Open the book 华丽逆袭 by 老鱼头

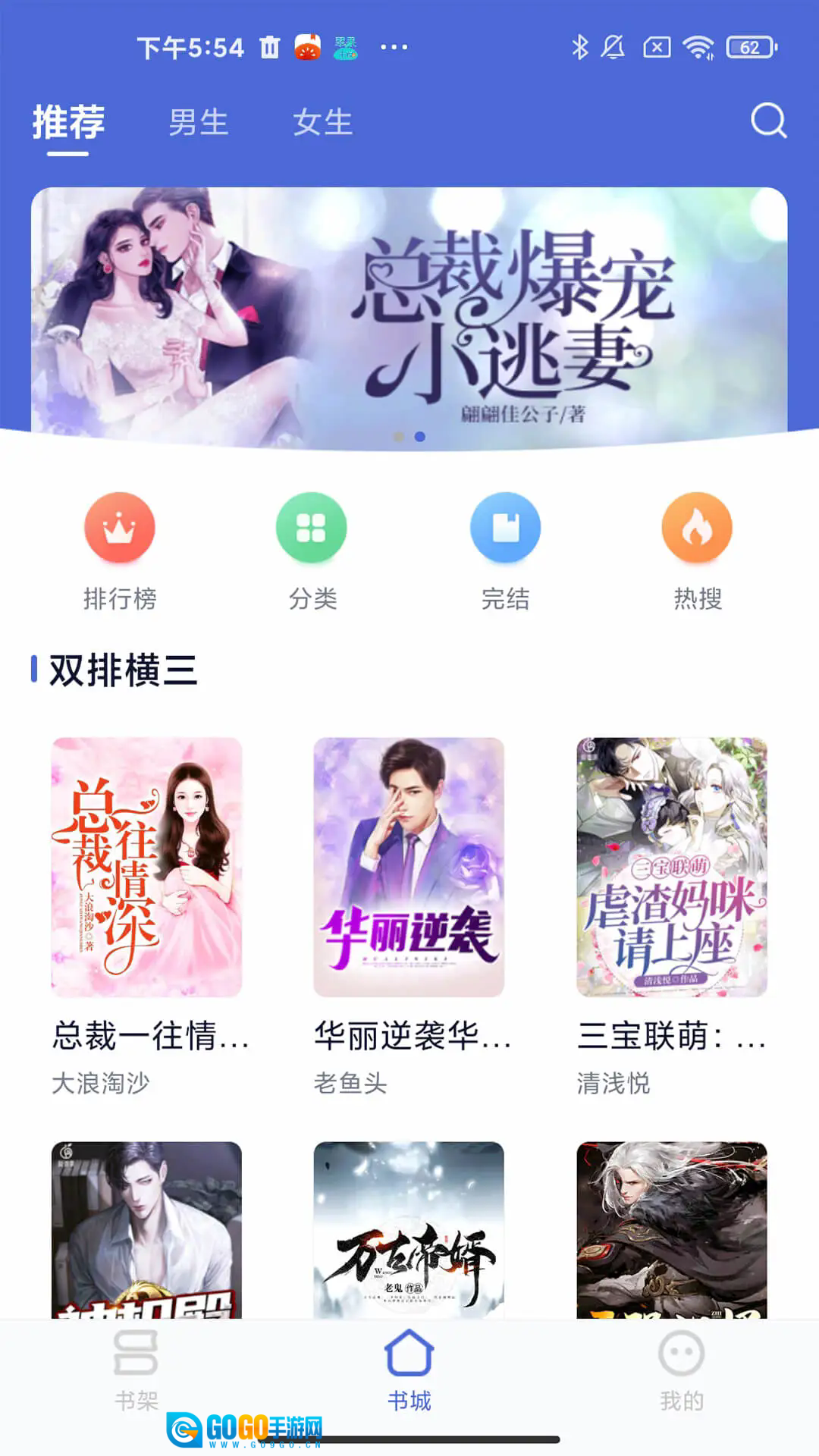tap(409, 868)
